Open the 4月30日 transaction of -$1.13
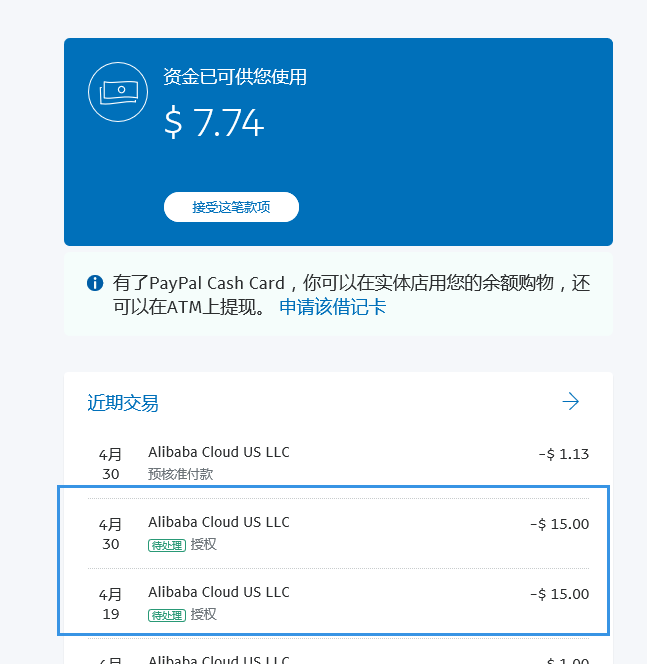 click(x=338, y=463)
